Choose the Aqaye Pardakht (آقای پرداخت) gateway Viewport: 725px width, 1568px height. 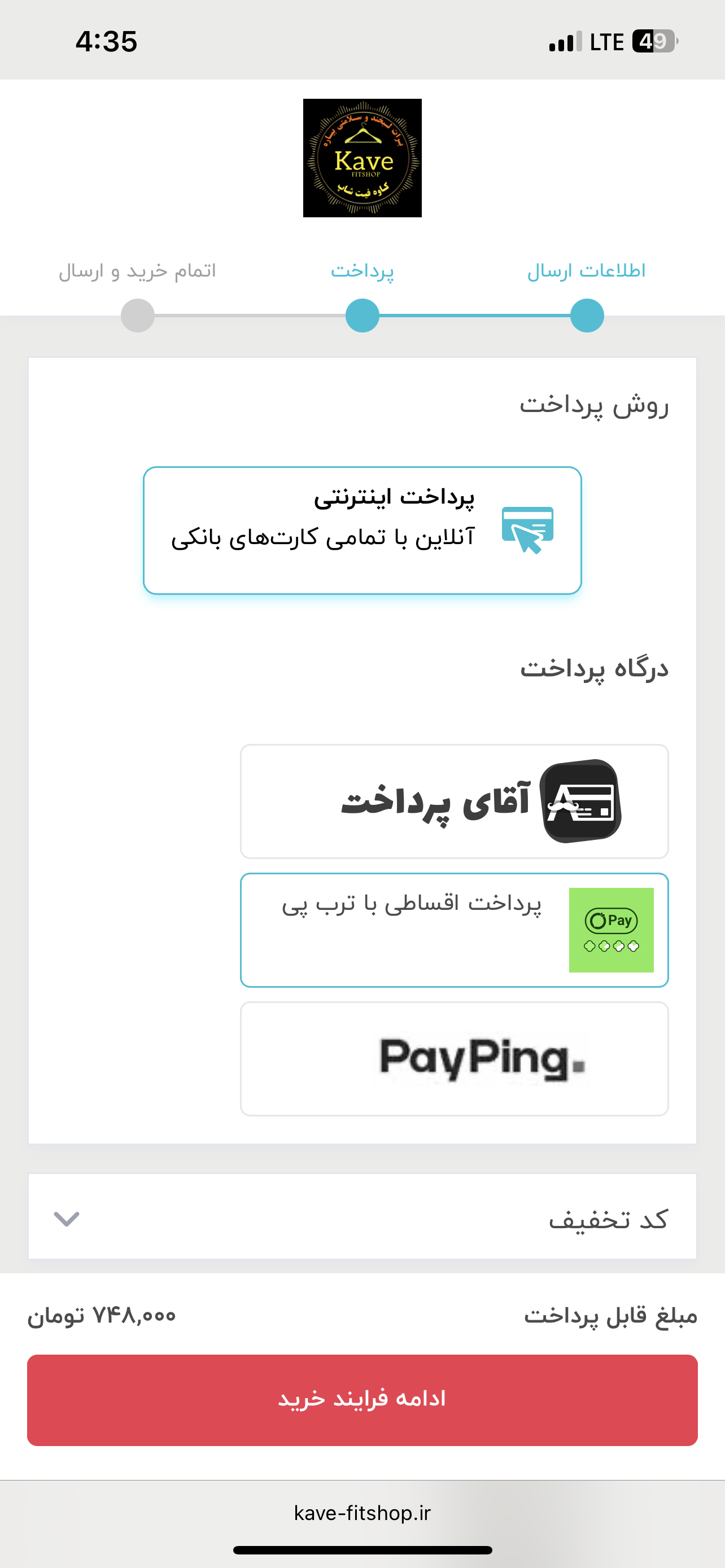point(454,801)
